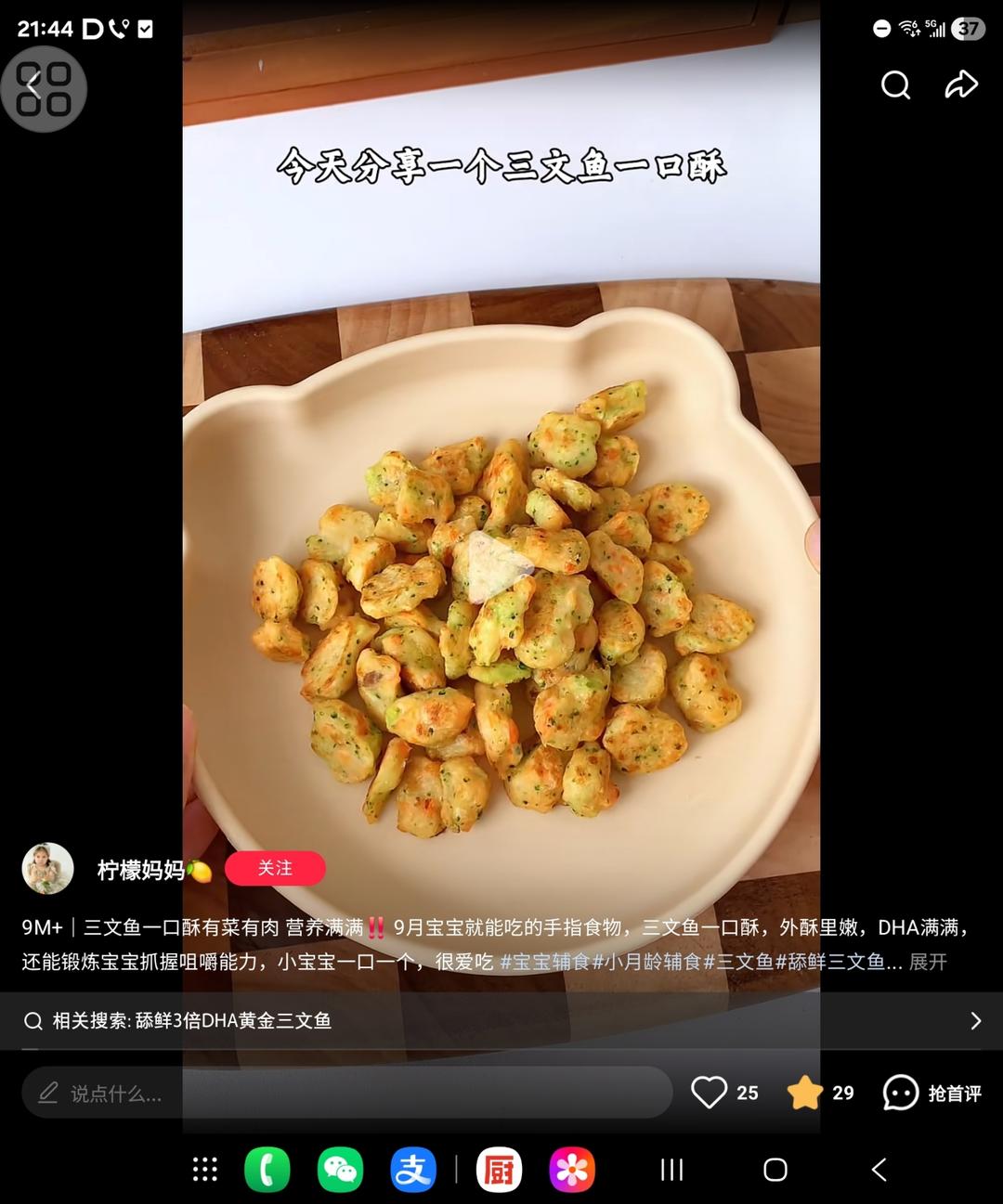1003x1204 pixels.
Task: Go back using the top-left arrow
Action: coord(34,86)
